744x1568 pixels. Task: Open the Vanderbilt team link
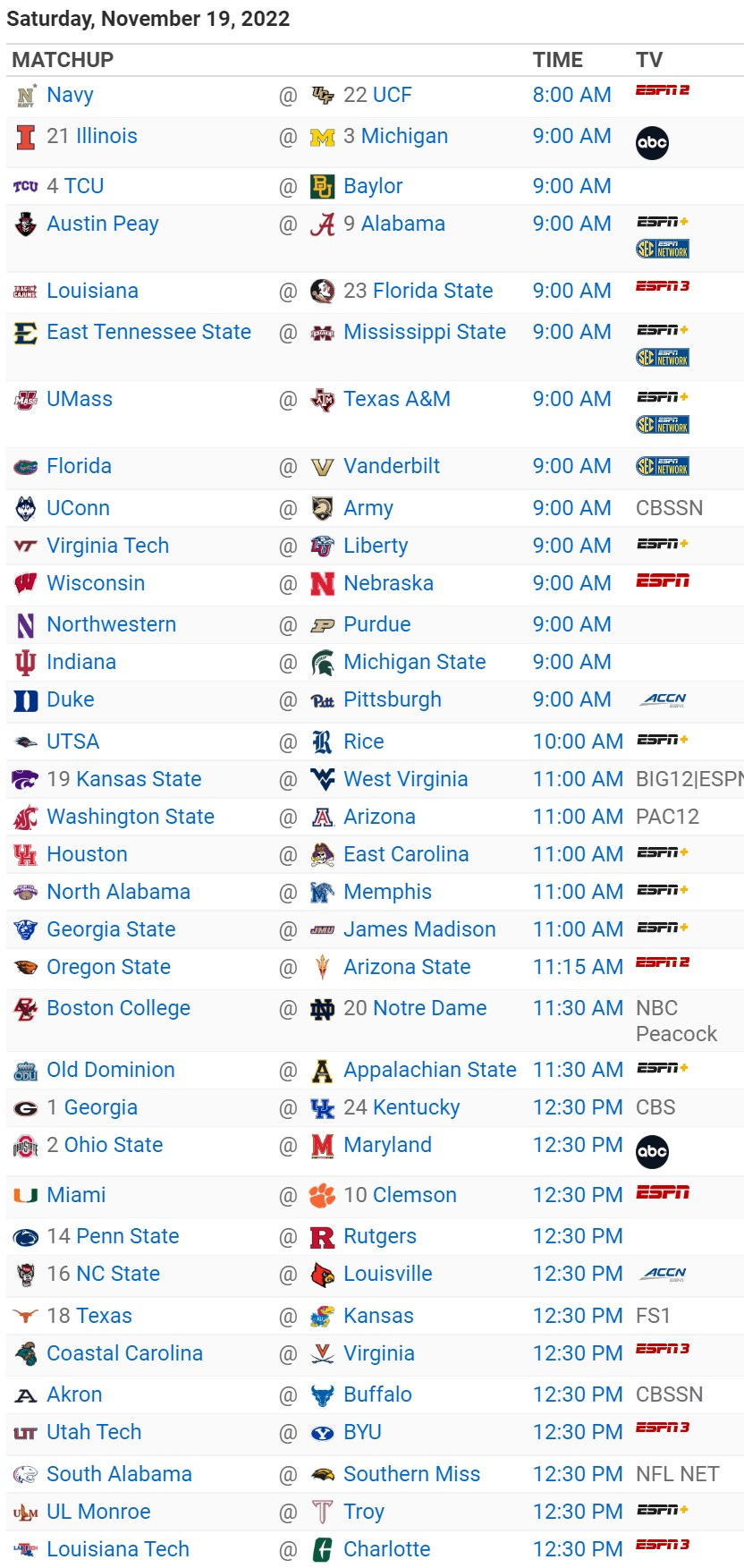(x=392, y=466)
